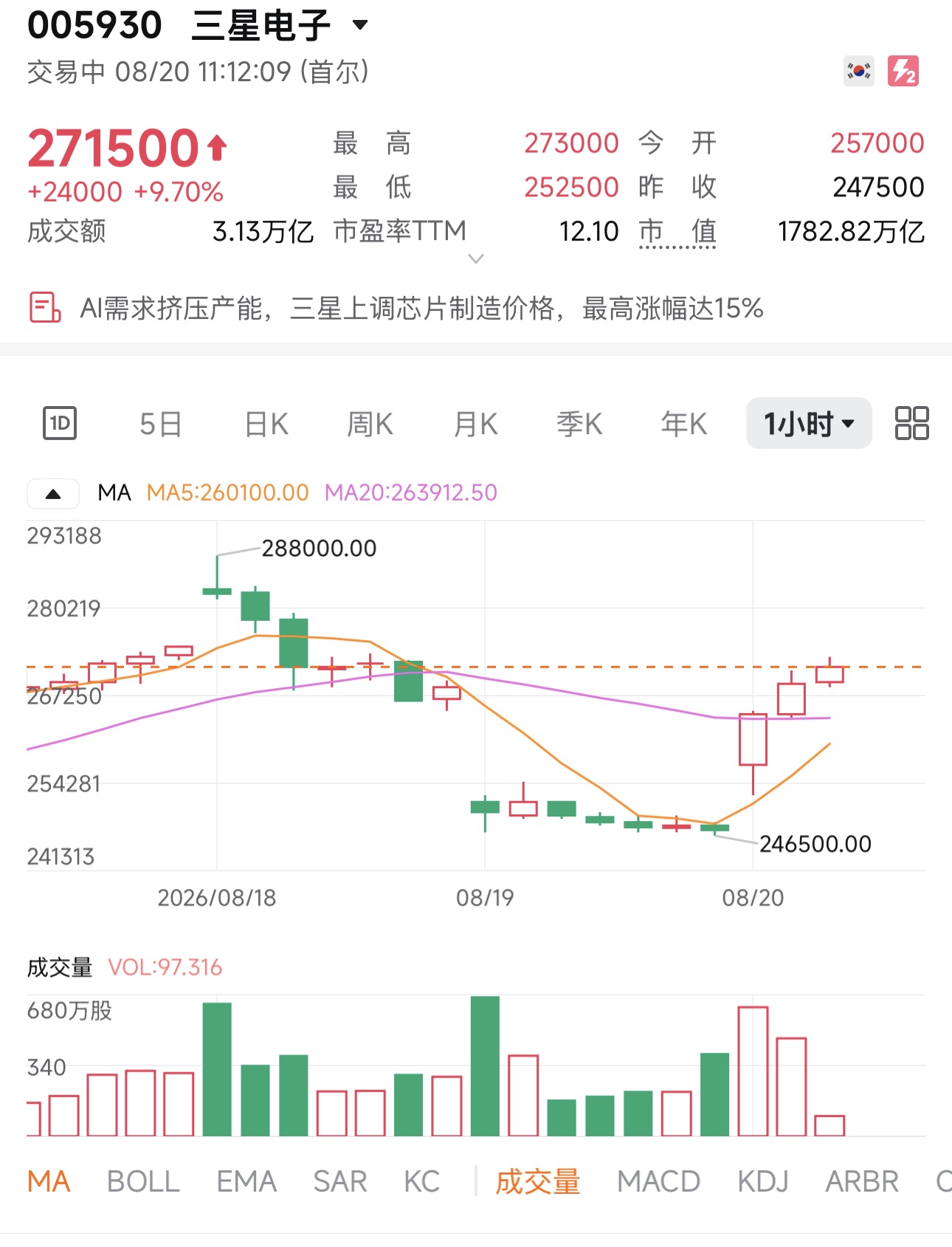This screenshot has width=952, height=1247.
Task: Open the news about AI需求挤压产能
Action: click(x=421, y=308)
